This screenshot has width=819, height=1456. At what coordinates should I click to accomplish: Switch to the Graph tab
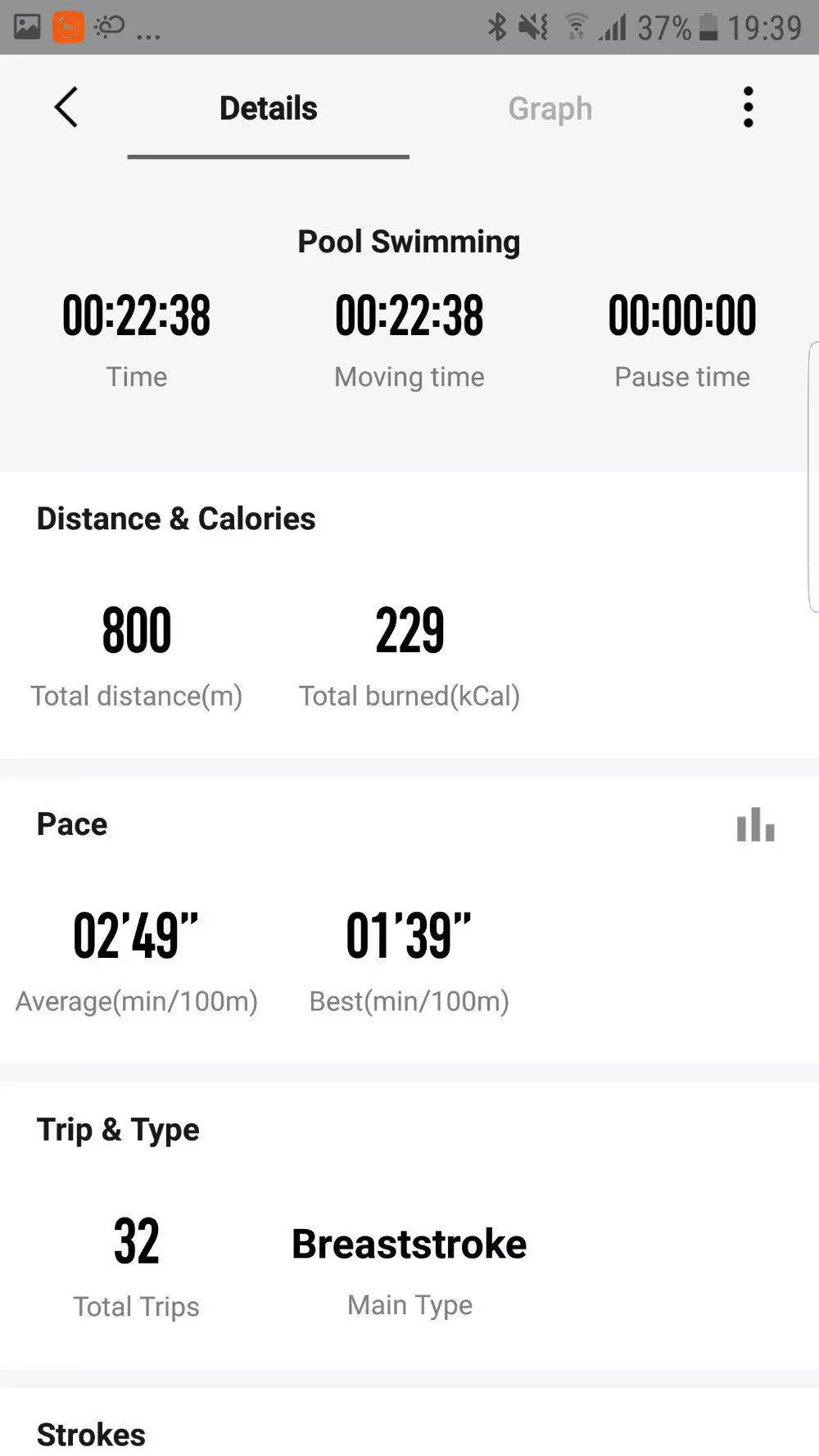point(550,108)
